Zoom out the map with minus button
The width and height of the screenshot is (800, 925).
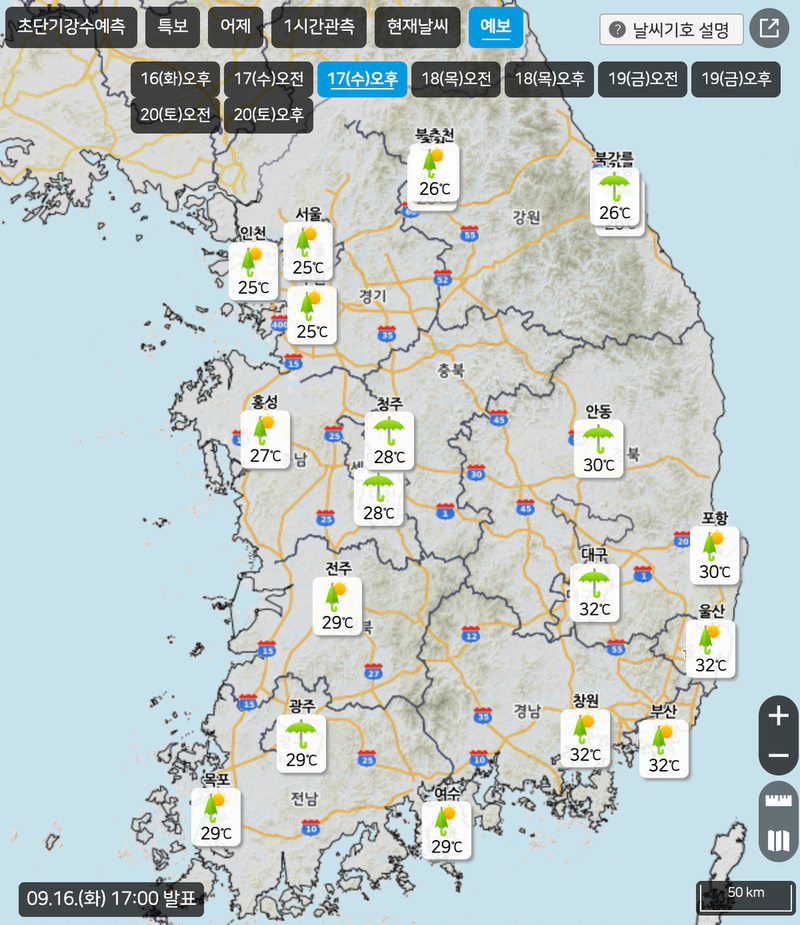point(779,754)
